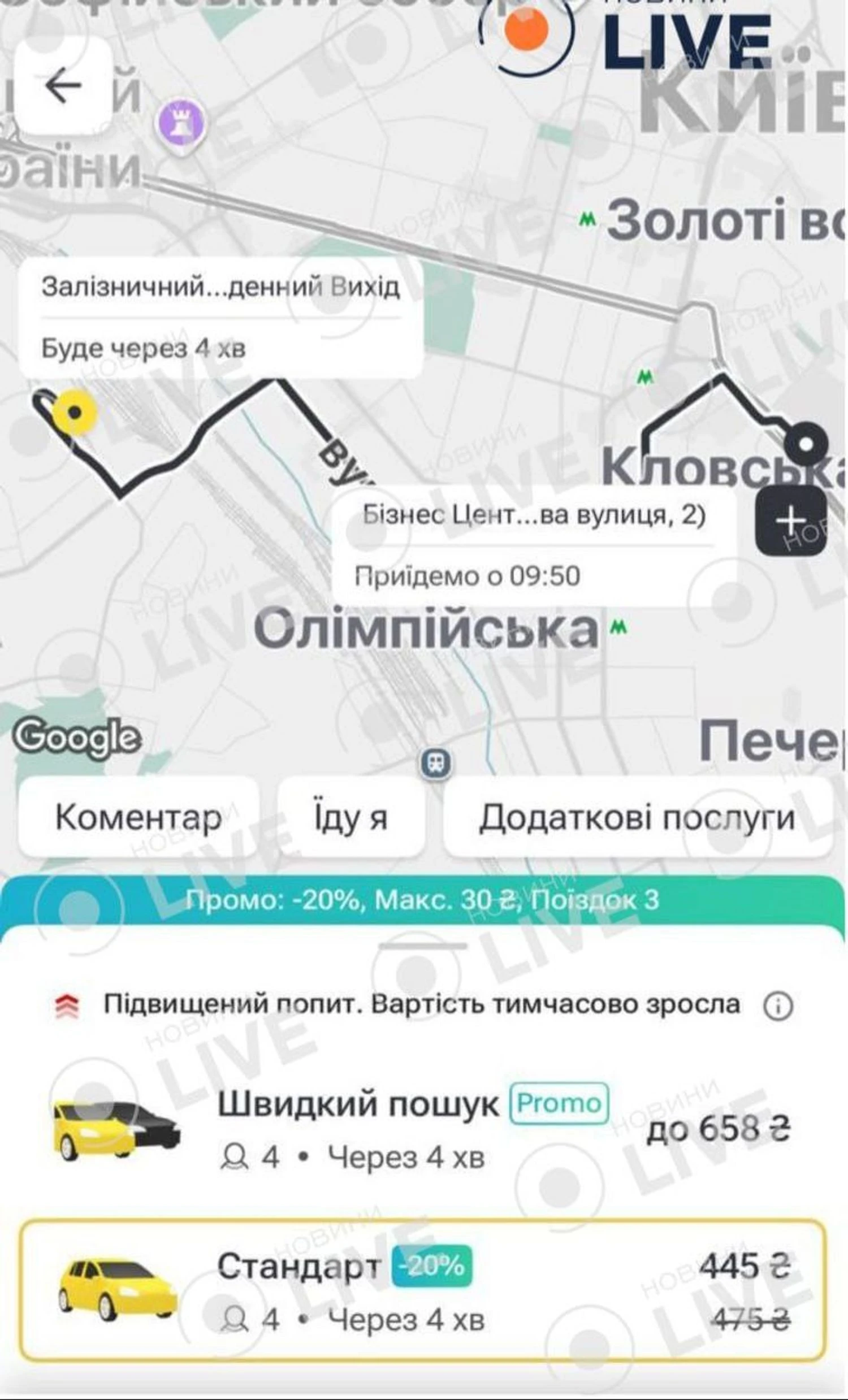Open the Коментар option
The width and height of the screenshot is (848, 1400).
tap(139, 818)
